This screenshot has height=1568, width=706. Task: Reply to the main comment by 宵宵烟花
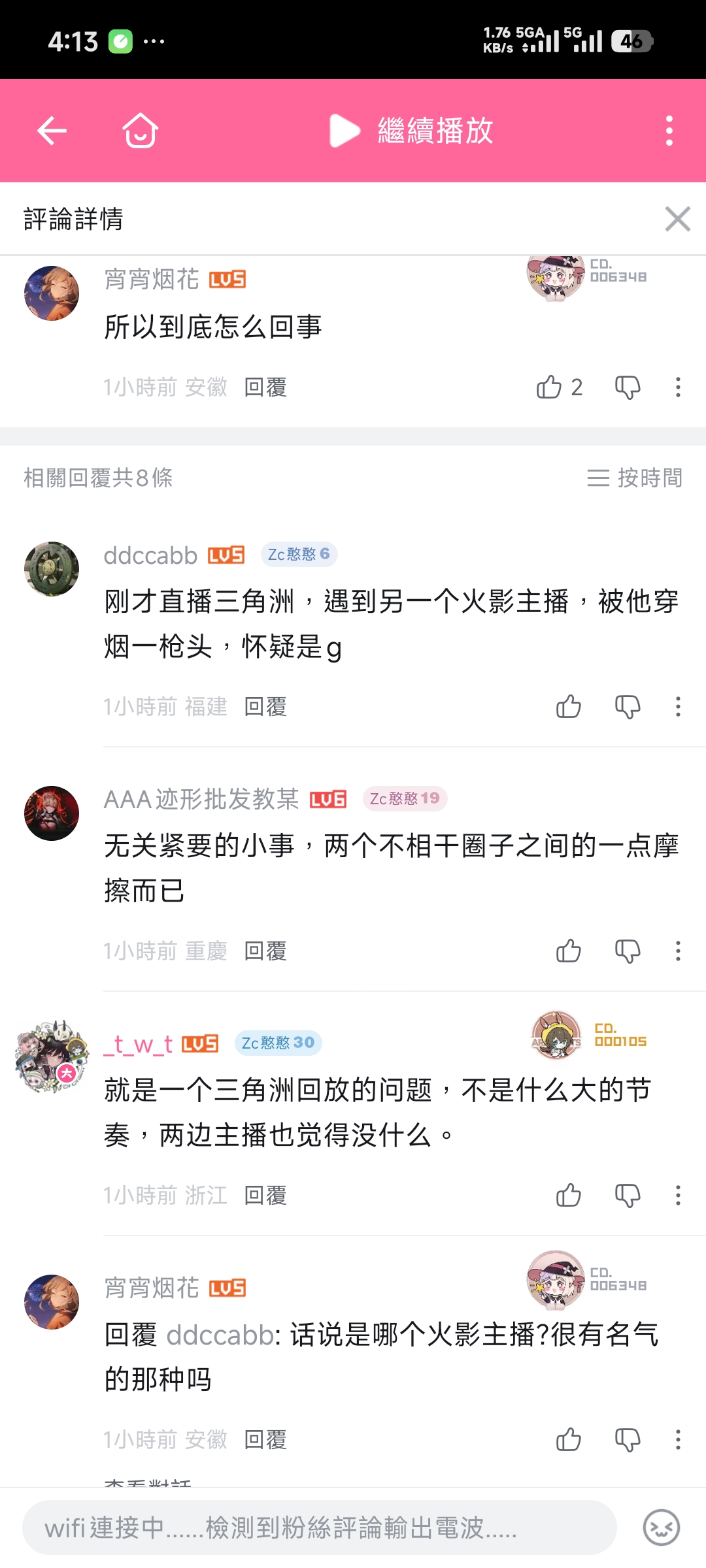click(265, 387)
